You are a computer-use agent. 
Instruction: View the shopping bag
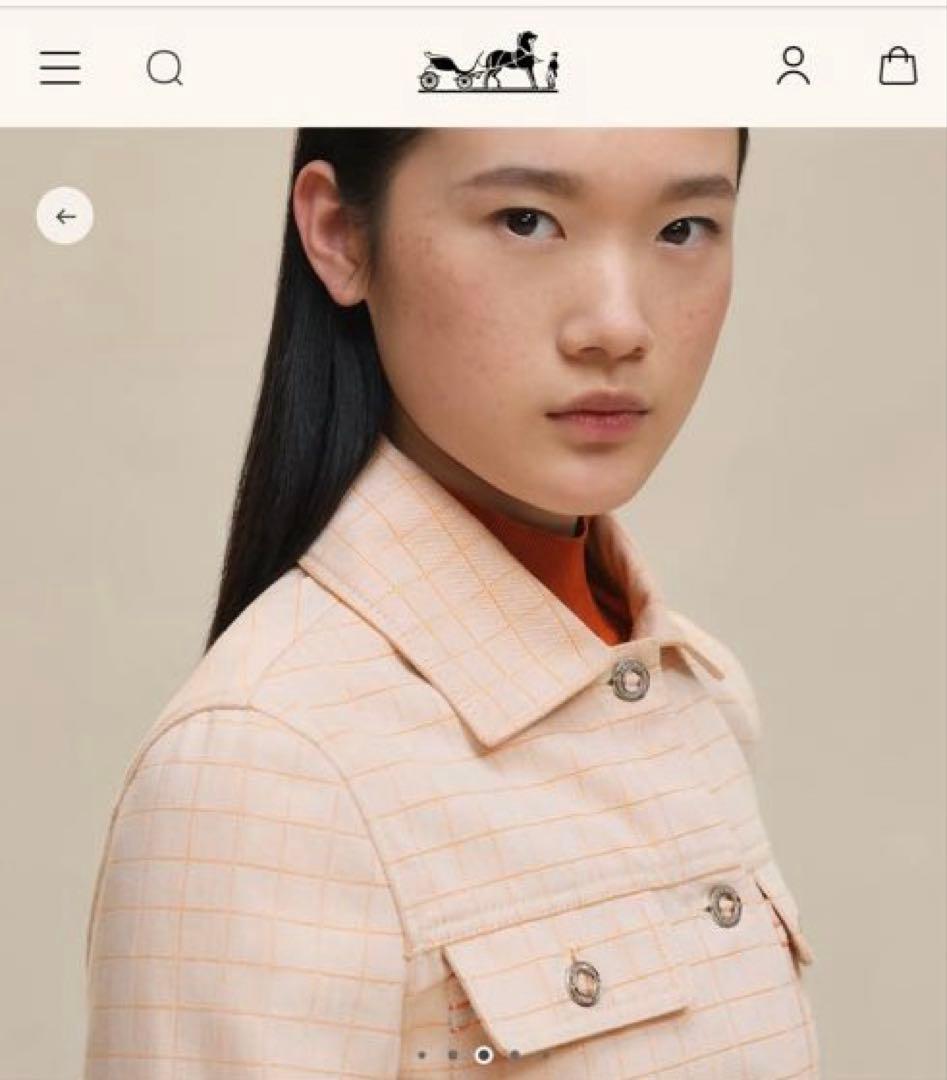(897, 66)
